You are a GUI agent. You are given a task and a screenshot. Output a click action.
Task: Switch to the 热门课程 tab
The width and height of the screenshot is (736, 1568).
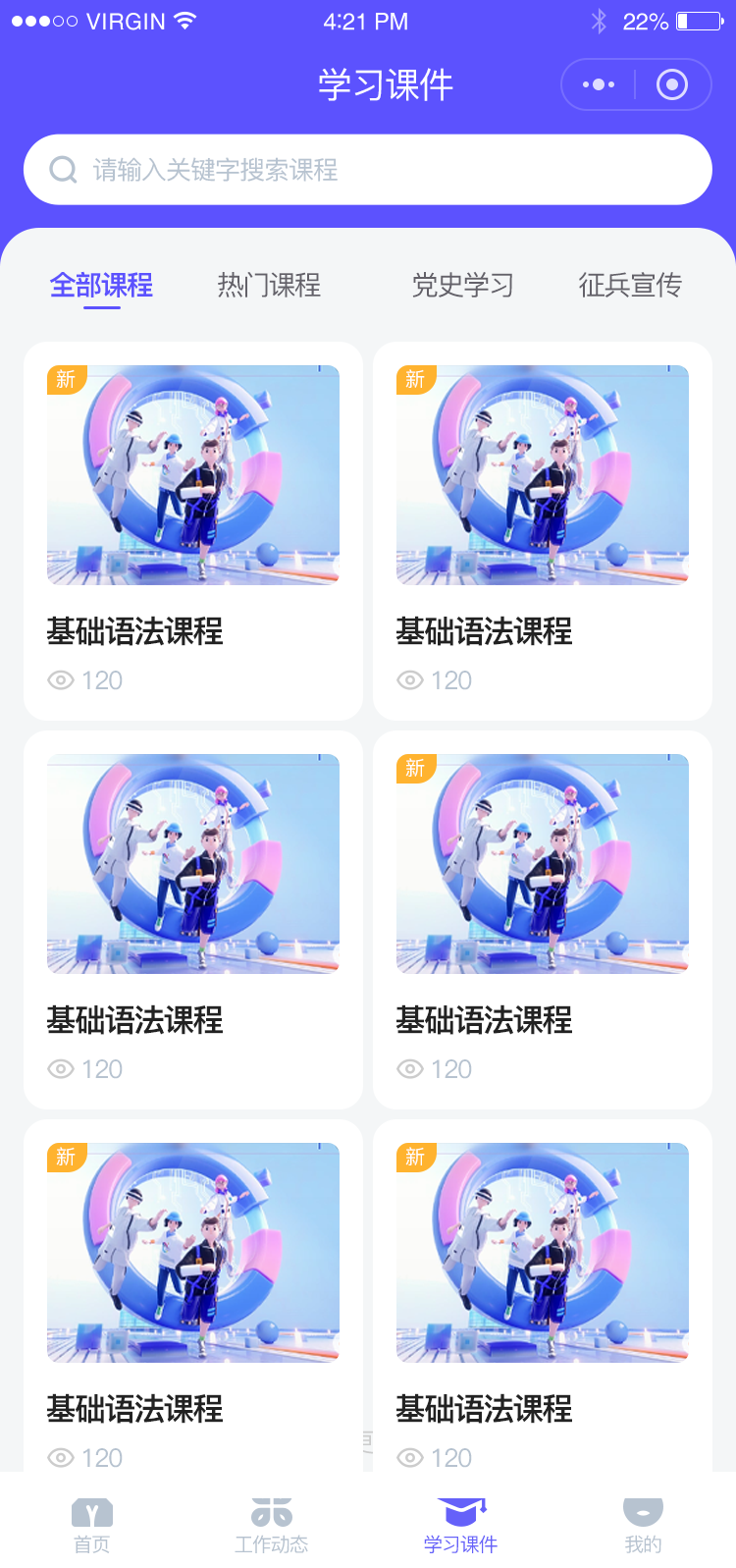(x=269, y=286)
